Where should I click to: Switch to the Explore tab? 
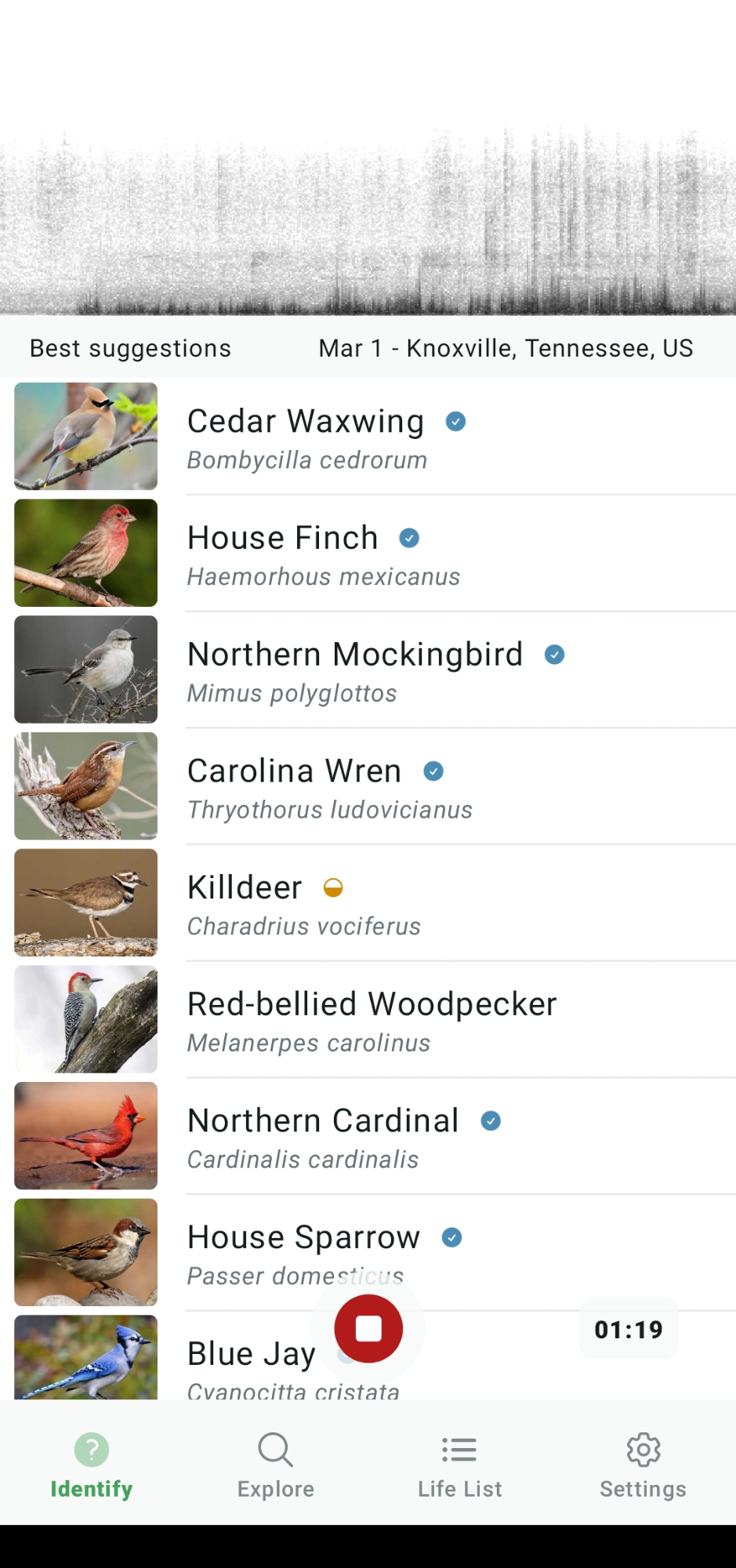(276, 1465)
